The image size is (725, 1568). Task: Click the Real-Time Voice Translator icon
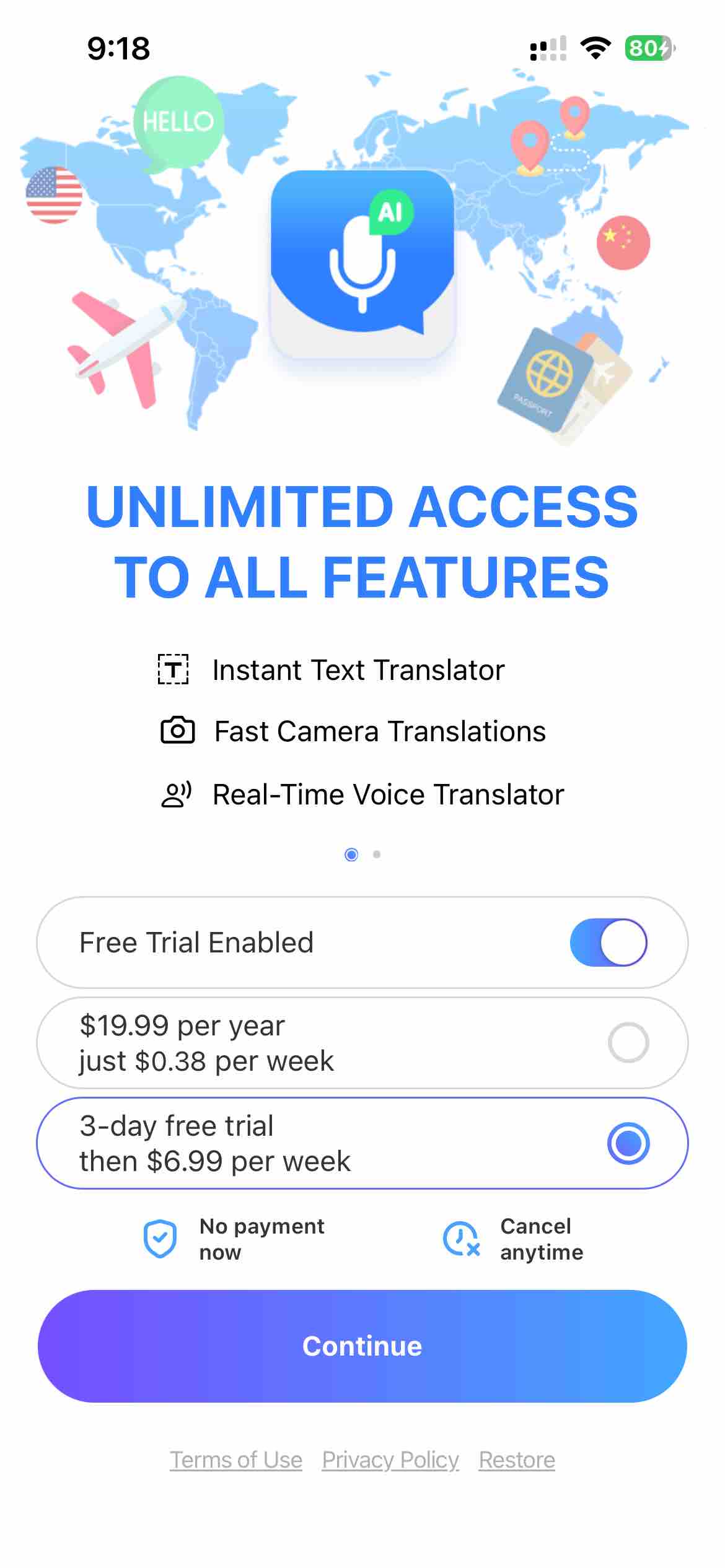click(x=177, y=795)
